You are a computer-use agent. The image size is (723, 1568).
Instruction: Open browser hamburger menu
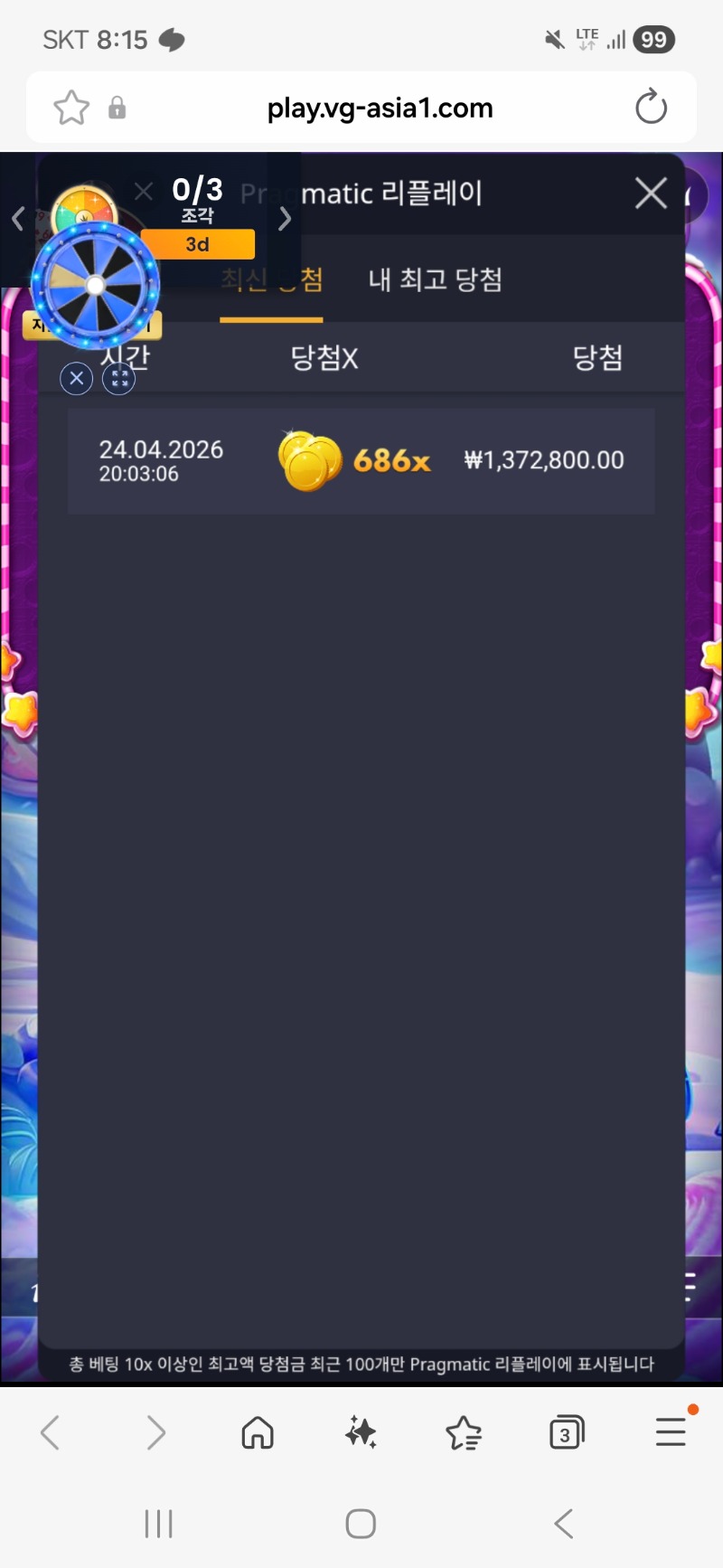[671, 1432]
